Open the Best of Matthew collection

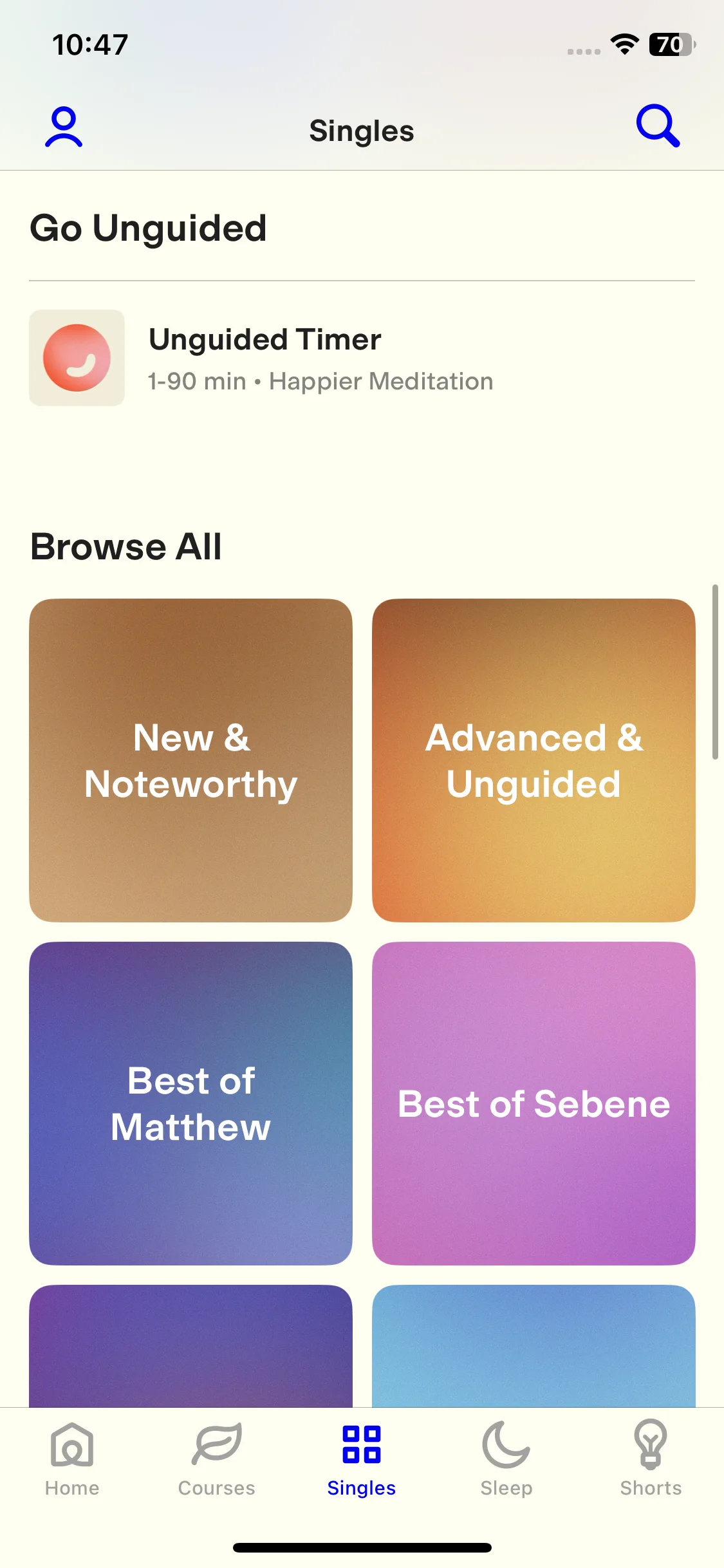tap(190, 1103)
